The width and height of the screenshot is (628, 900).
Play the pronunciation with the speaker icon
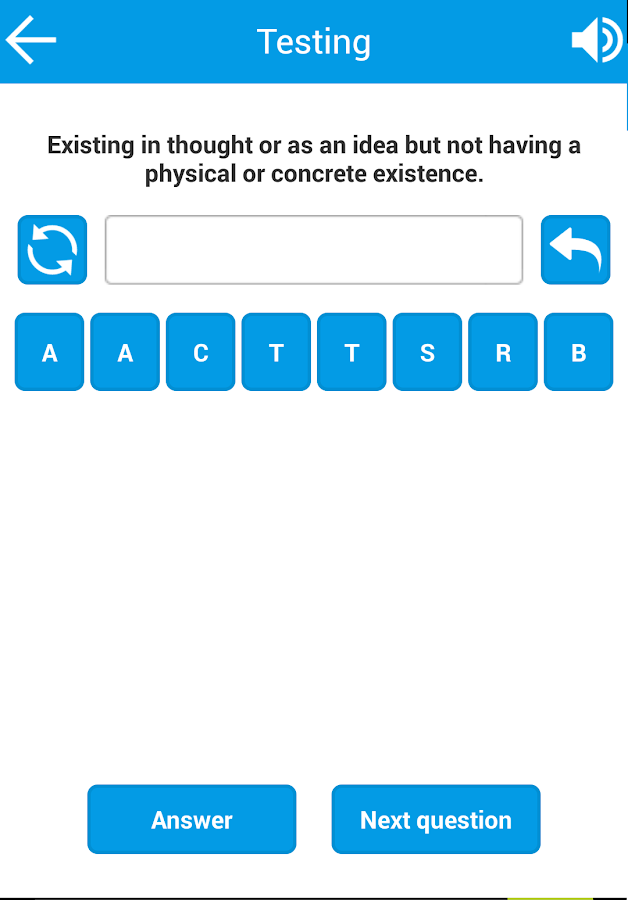coord(596,41)
